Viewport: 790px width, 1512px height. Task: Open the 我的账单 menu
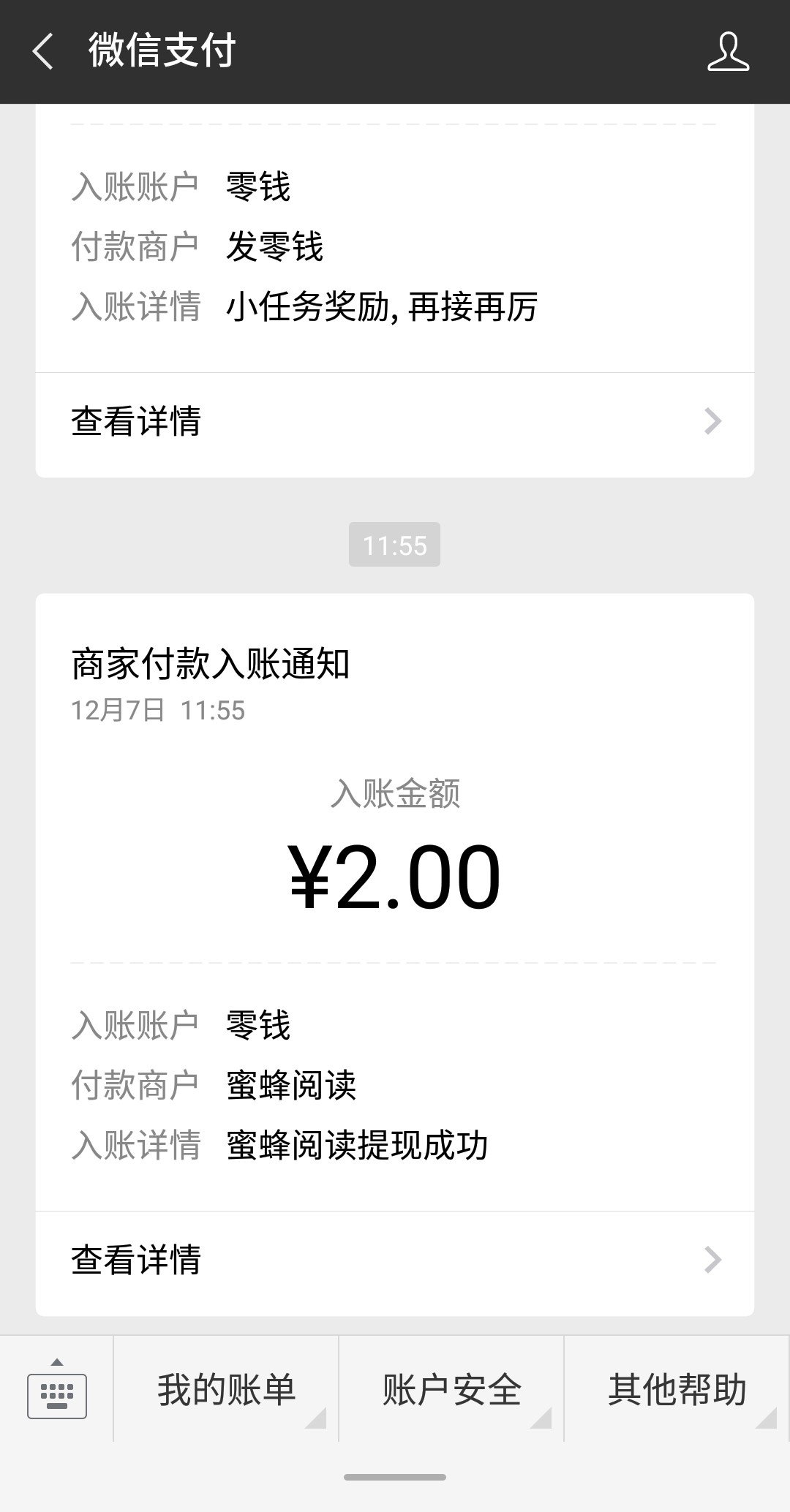point(225,1389)
